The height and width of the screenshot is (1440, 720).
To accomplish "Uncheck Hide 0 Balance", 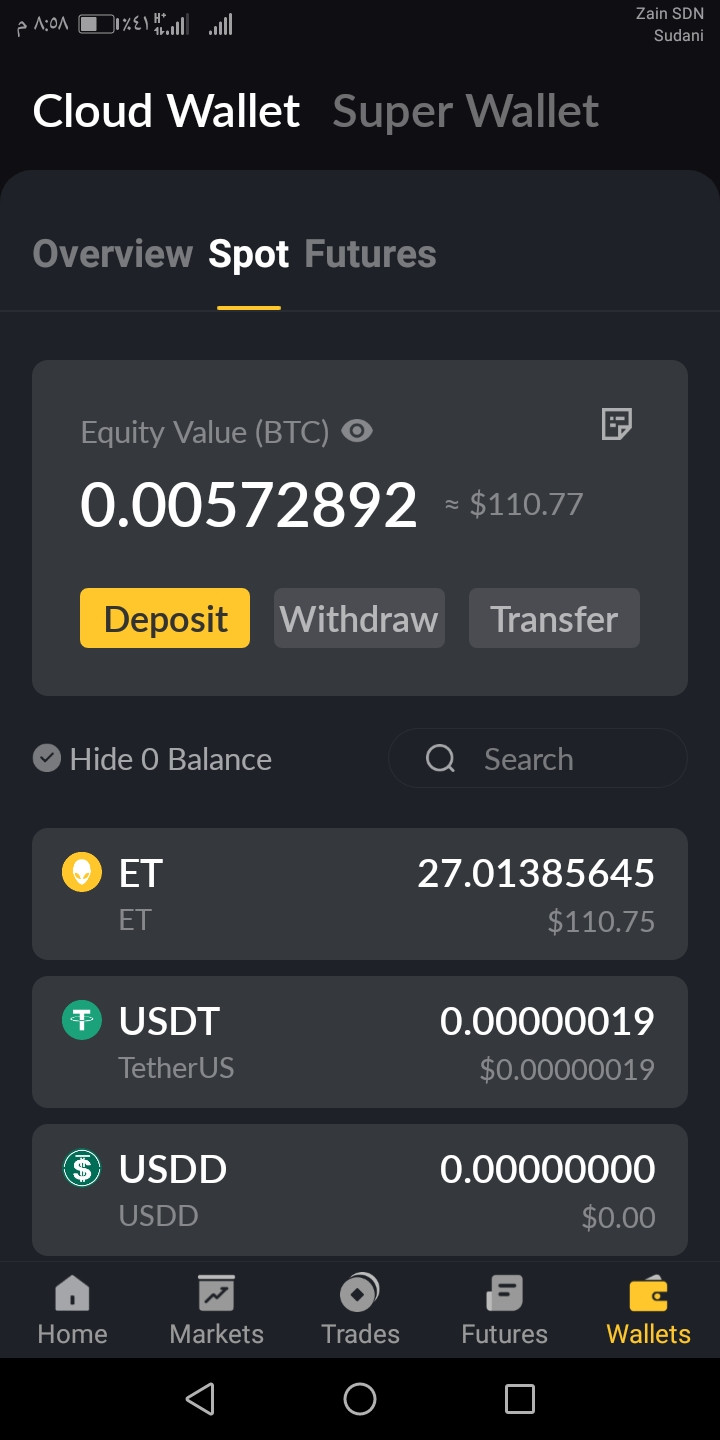I will point(47,759).
